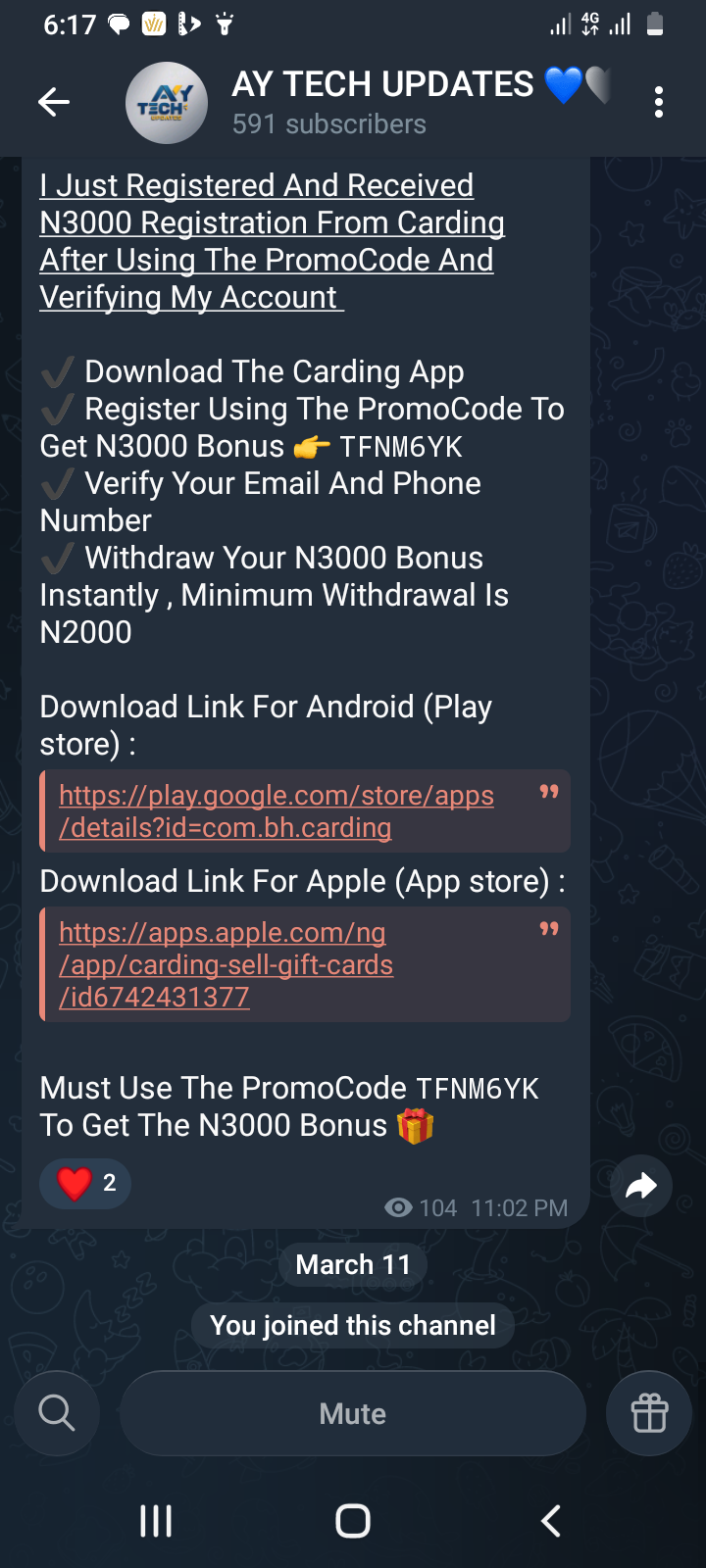The width and height of the screenshot is (706, 1568).
Task: Go to the system home screen
Action: [x=353, y=1521]
